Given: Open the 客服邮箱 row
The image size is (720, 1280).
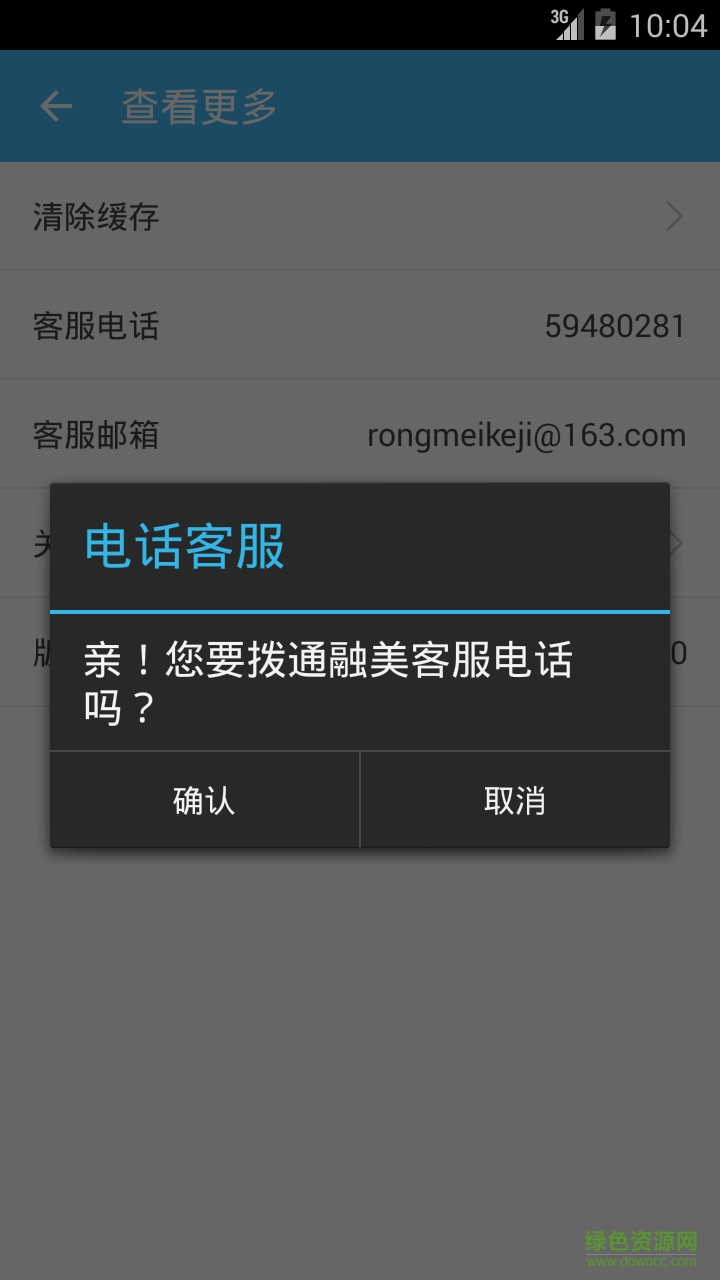Looking at the screenshot, I should pos(360,435).
